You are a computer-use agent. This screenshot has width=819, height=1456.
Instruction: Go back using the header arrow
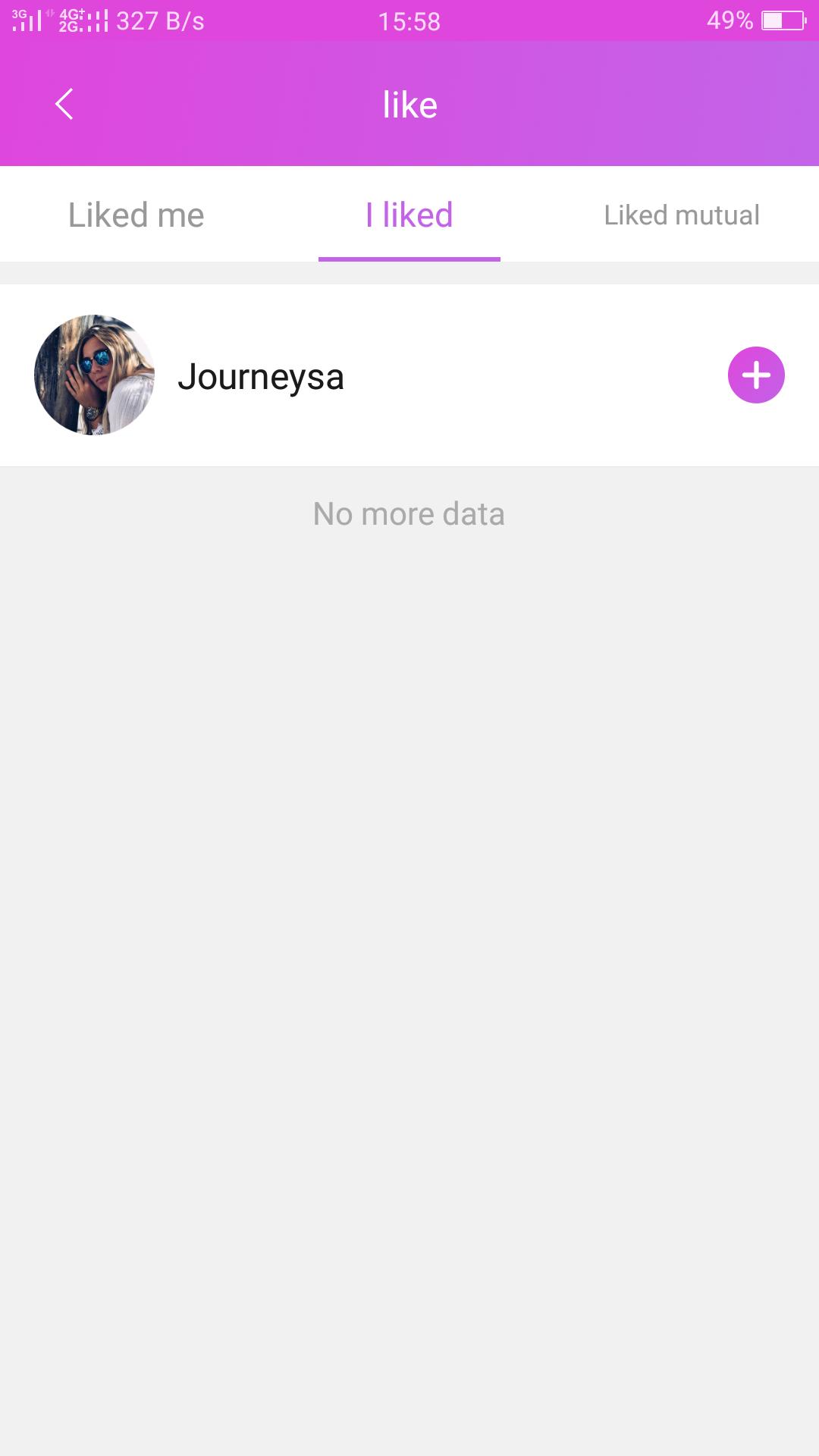coord(64,104)
